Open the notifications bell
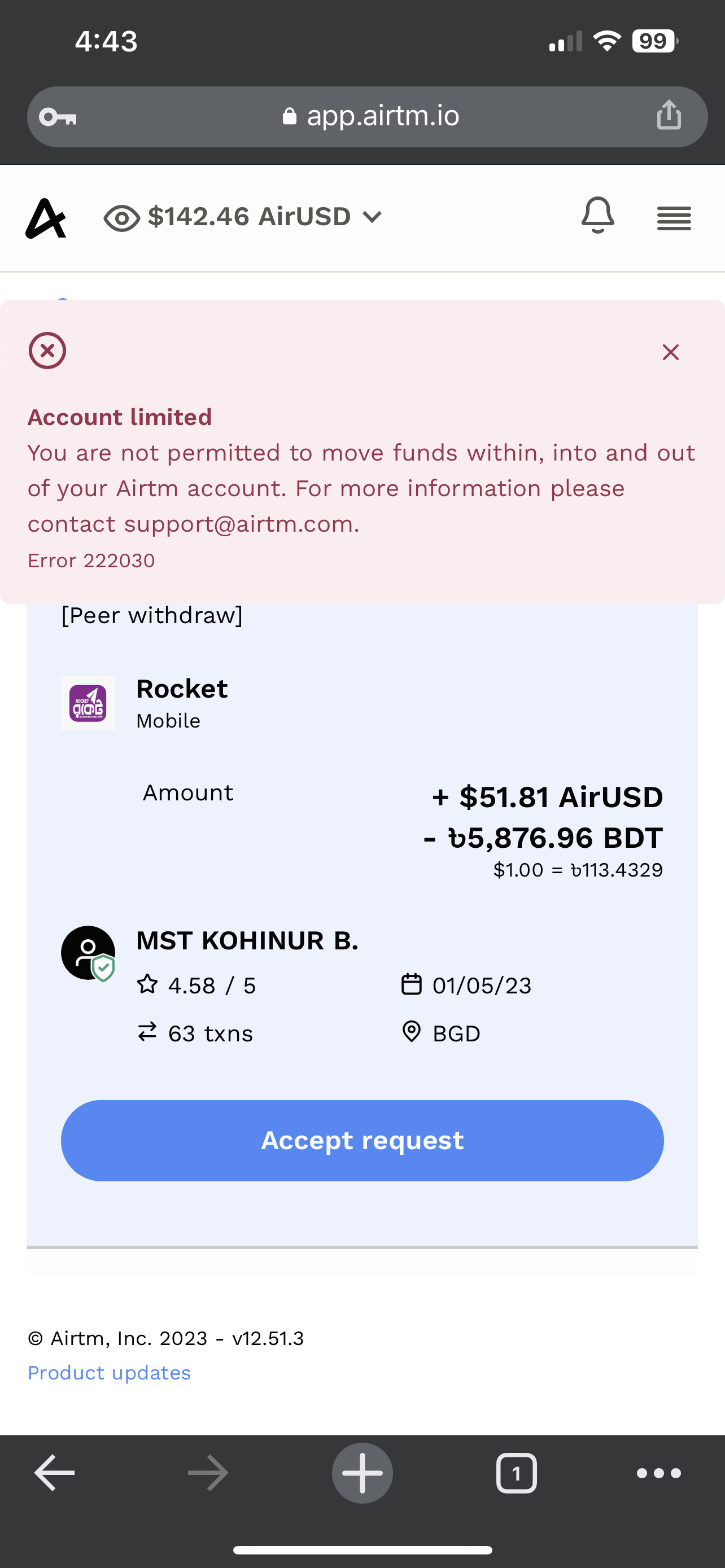This screenshot has width=725, height=1568. pyautogui.click(x=598, y=216)
